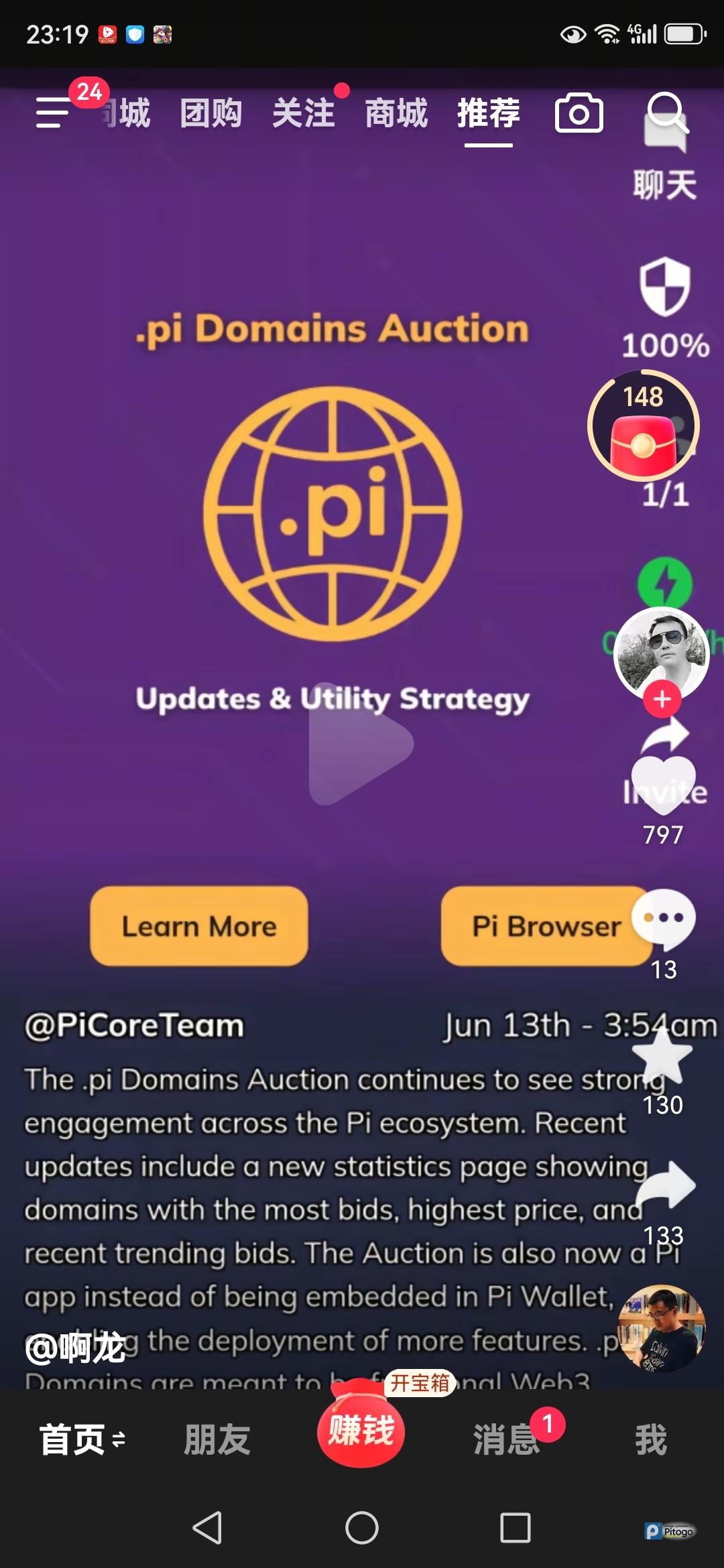Follow the creator via the plus badge
The height and width of the screenshot is (1568, 724).
tap(662, 700)
